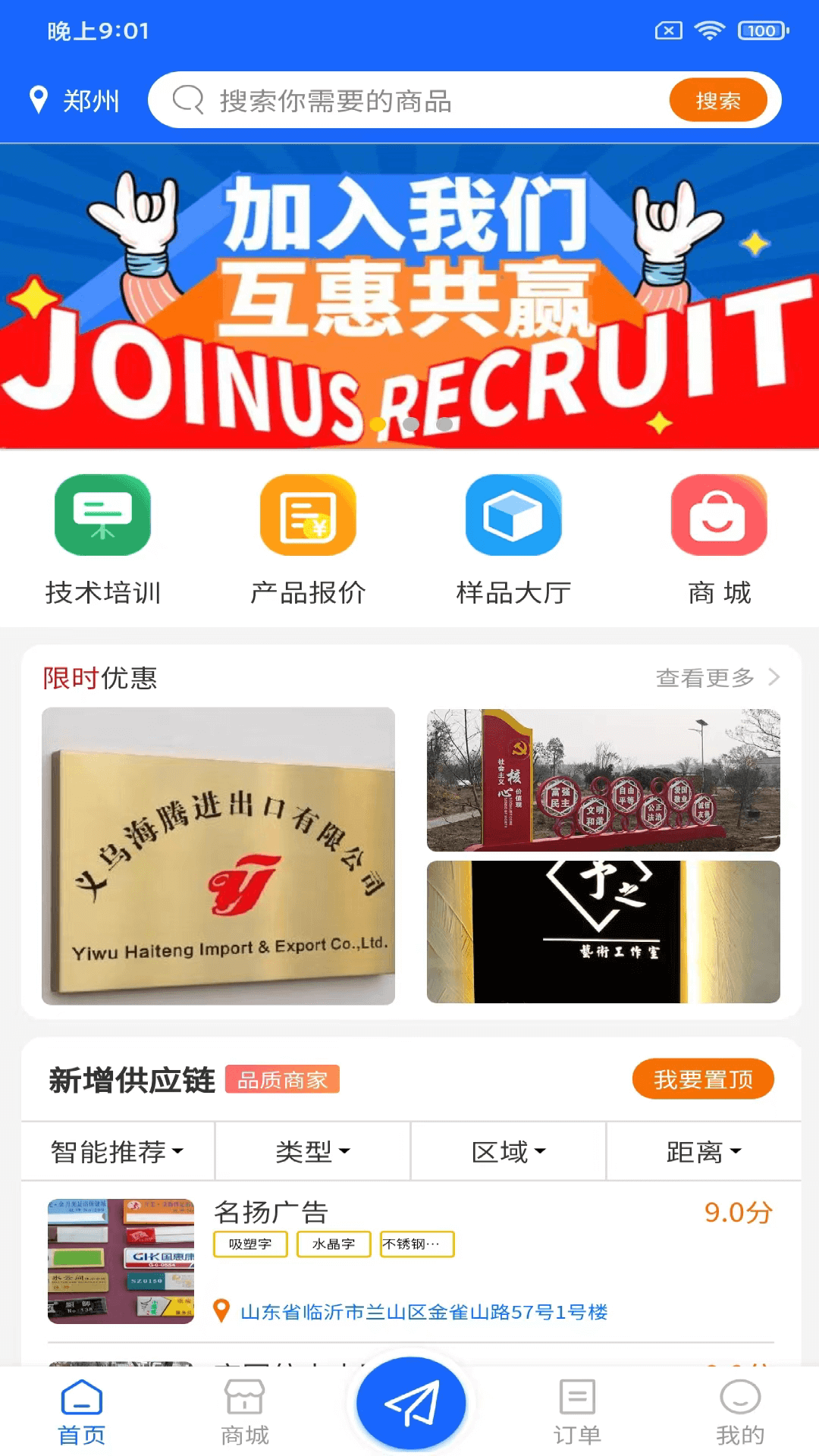Tap 查看更多 to see more limited-time deals

704,677
